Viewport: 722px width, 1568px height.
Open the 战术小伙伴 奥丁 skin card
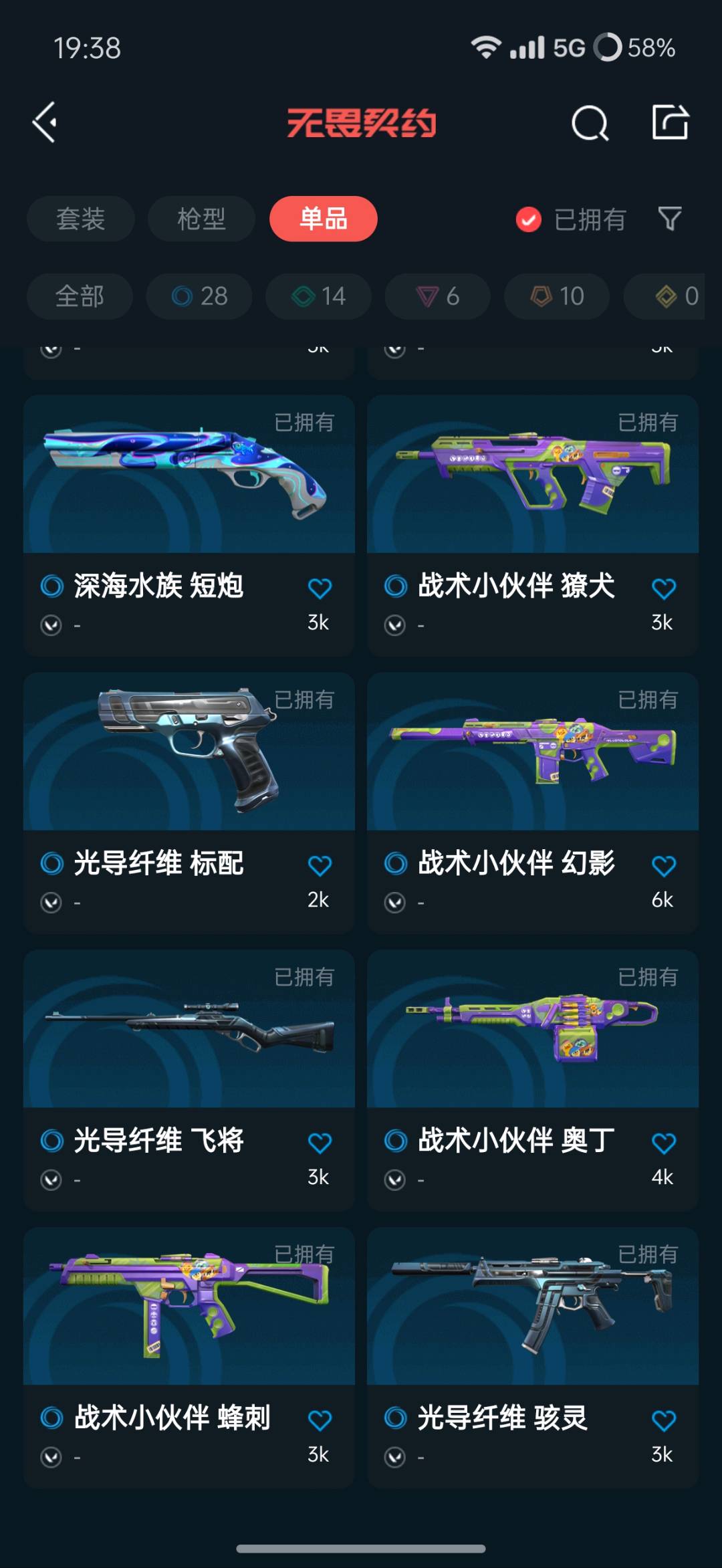tap(532, 1030)
